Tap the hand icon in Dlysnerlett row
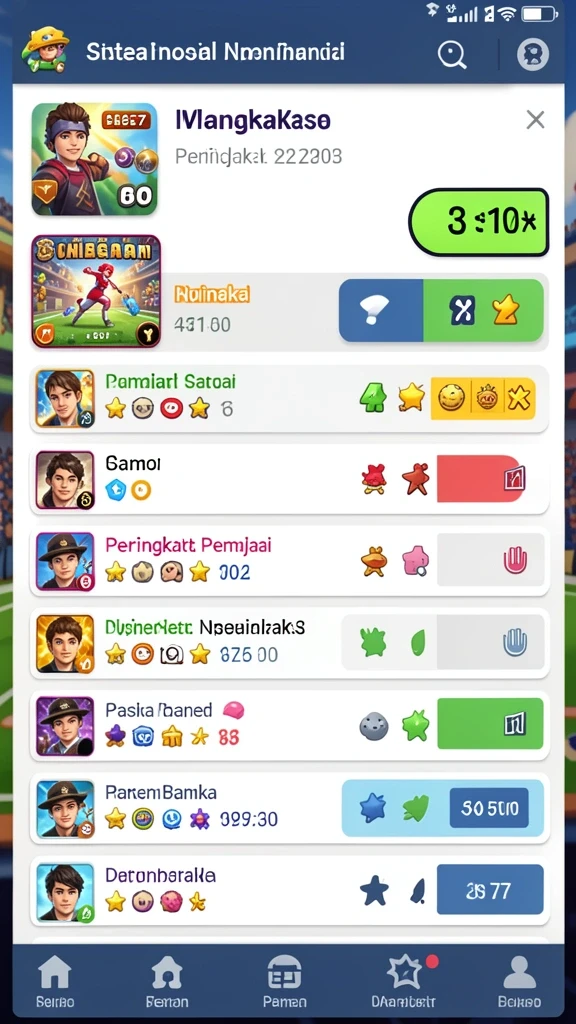The width and height of the screenshot is (576, 1024). click(515, 642)
